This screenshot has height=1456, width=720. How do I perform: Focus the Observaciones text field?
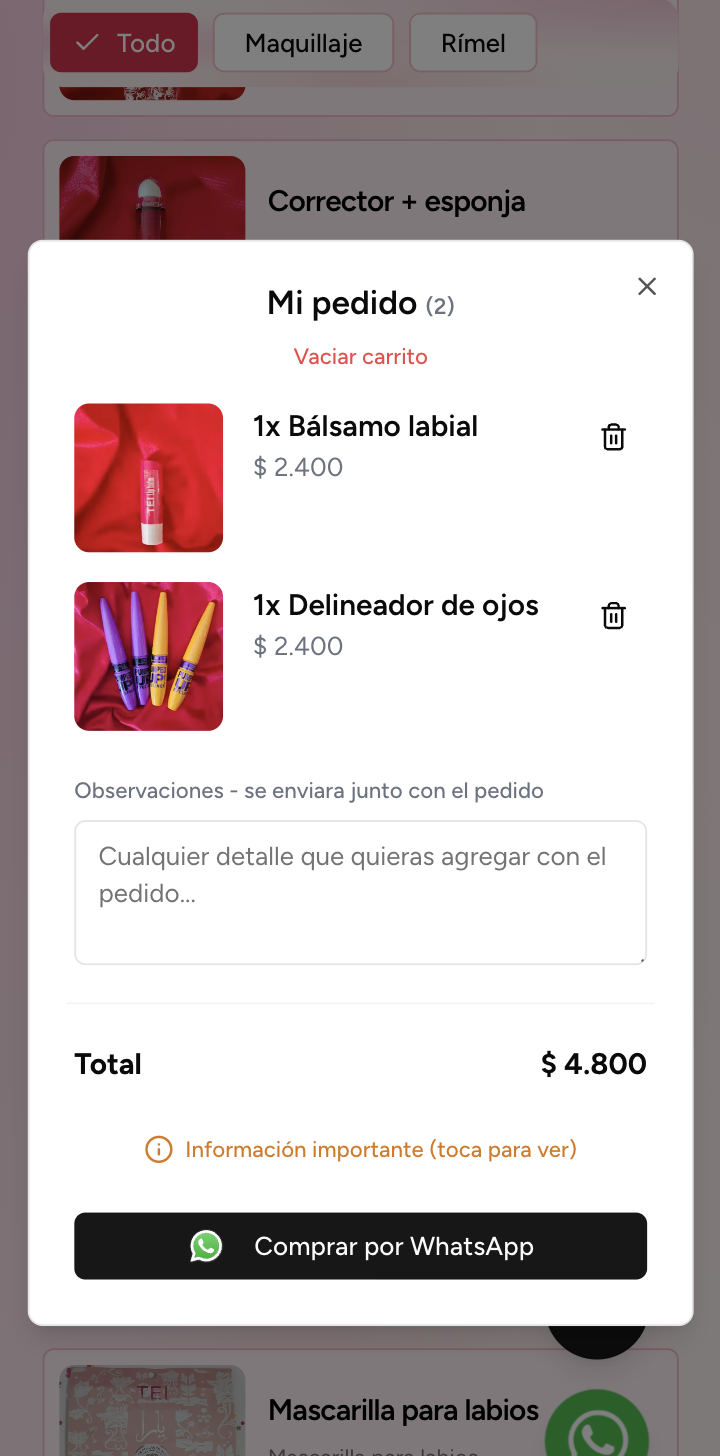[x=360, y=892]
